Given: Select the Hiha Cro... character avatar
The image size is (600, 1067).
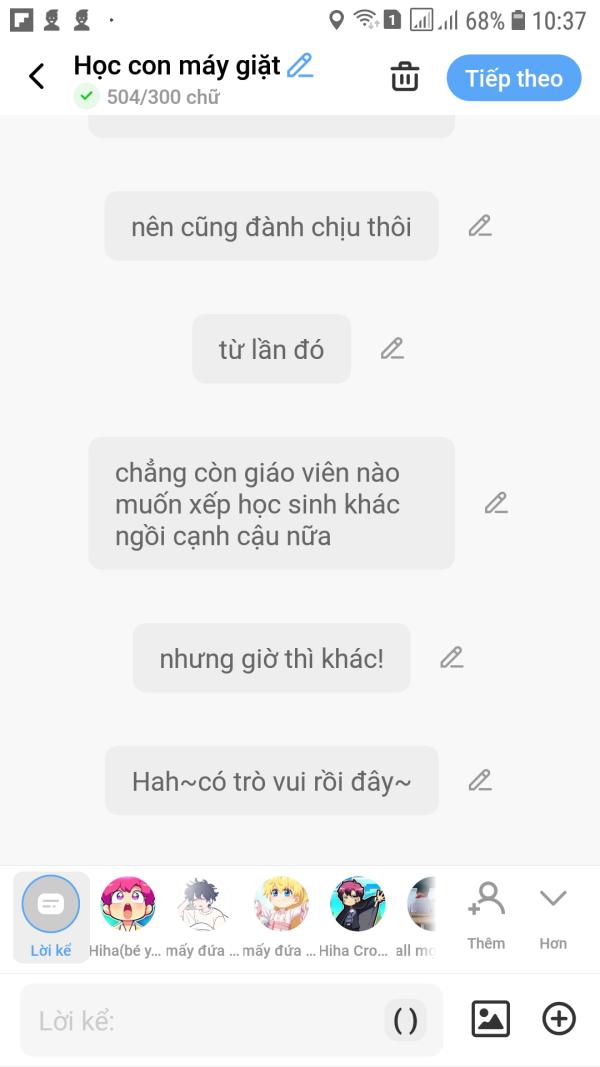Looking at the screenshot, I should [x=357, y=916].
